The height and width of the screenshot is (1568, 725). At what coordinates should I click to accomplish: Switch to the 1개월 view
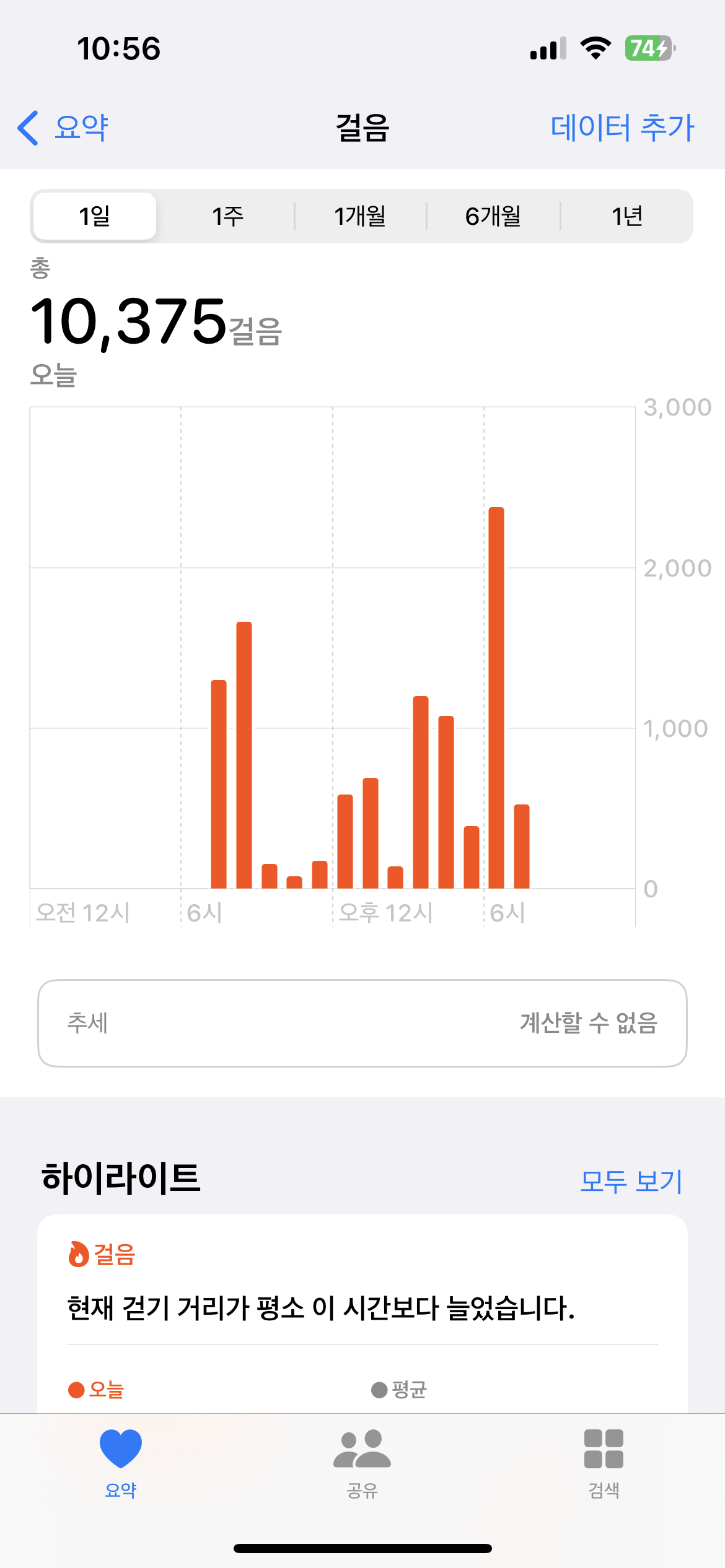click(360, 216)
